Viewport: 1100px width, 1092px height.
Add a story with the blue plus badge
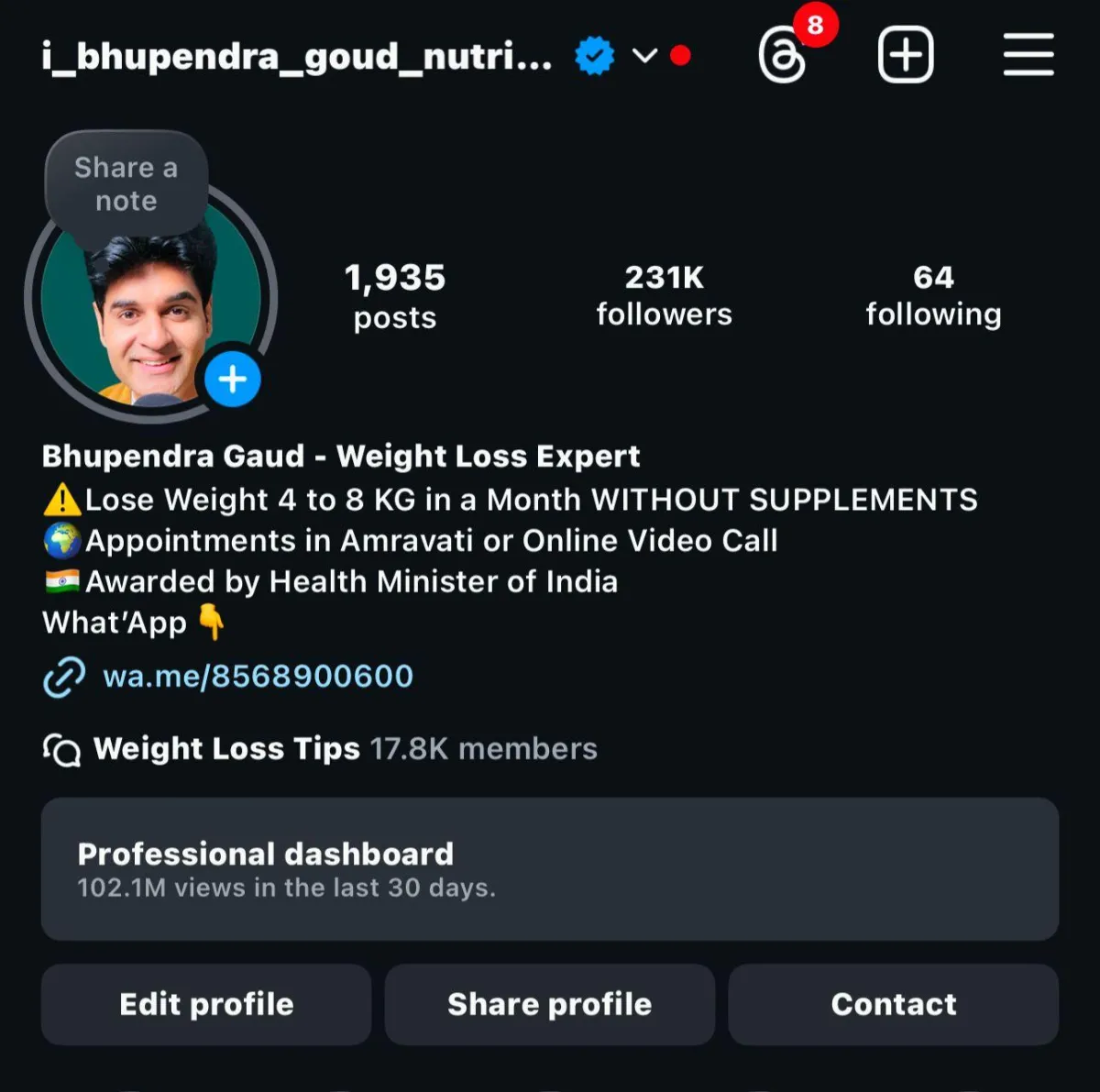232,380
